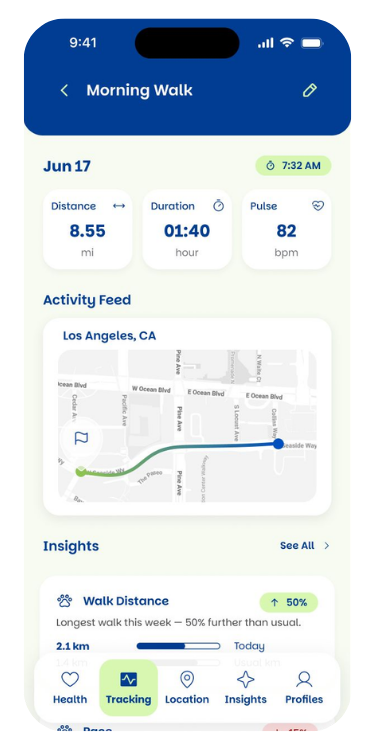Open the Insights tab

click(245, 688)
